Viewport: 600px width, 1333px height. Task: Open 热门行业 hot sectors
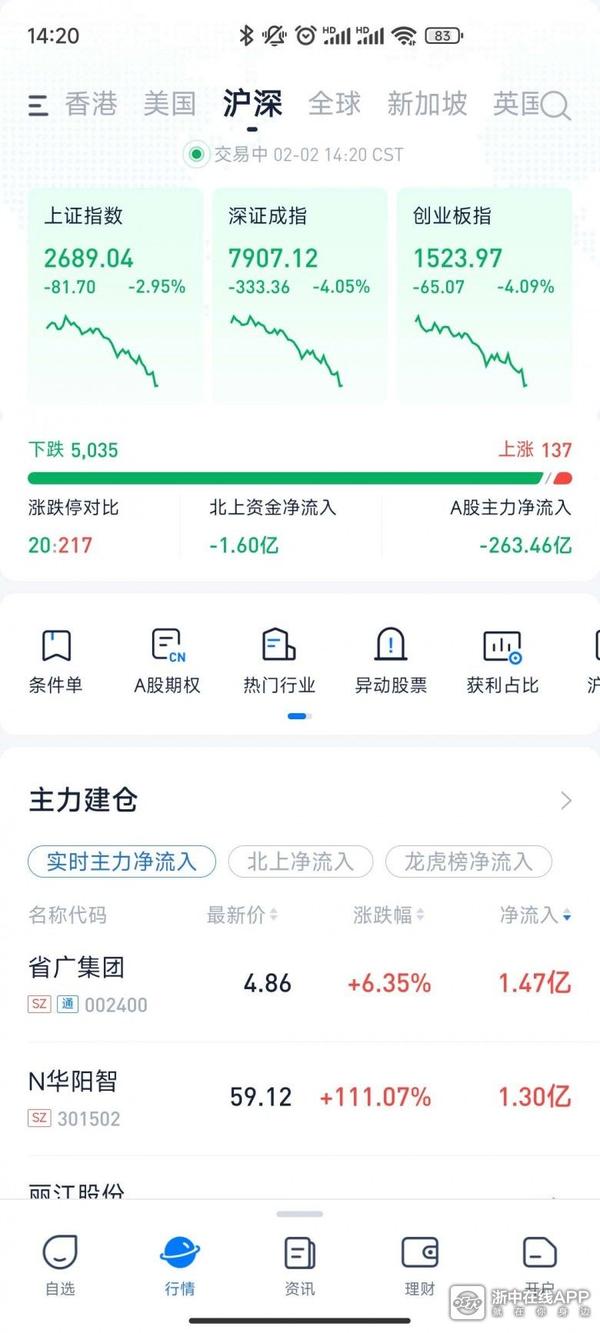[x=279, y=661]
